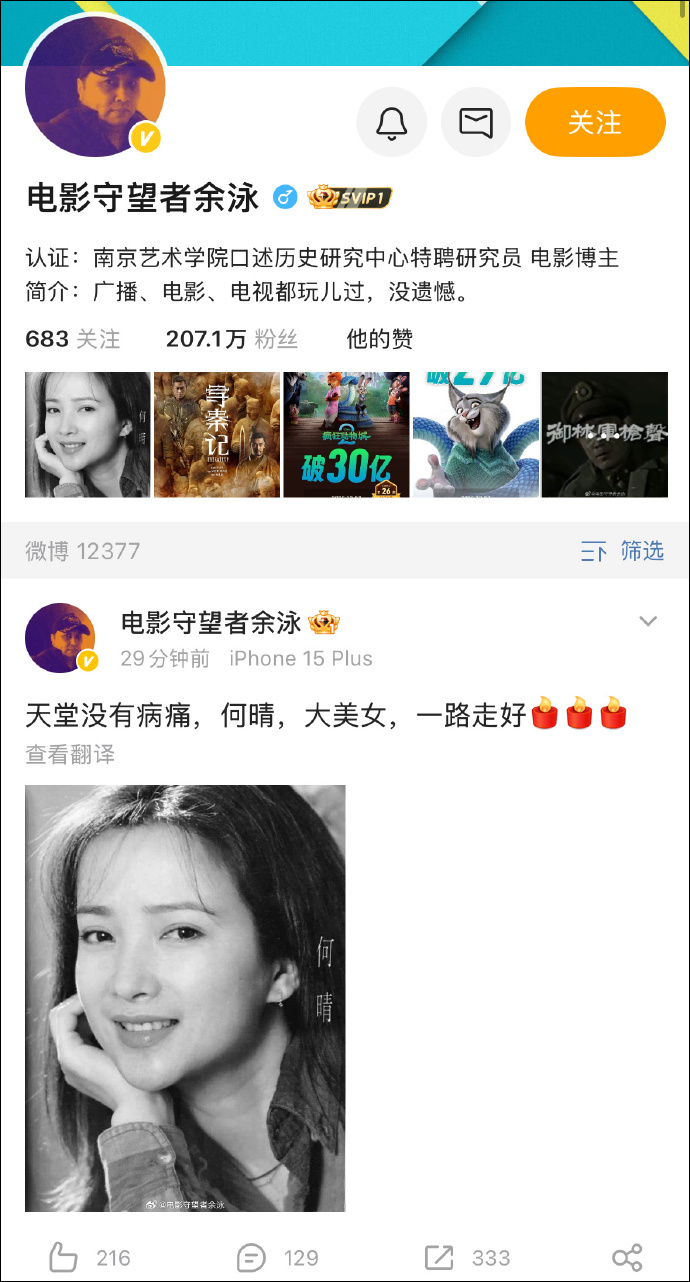
Task: Follow 电影守望者余泳 with 关注 button
Action: pyautogui.click(x=595, y=122)
